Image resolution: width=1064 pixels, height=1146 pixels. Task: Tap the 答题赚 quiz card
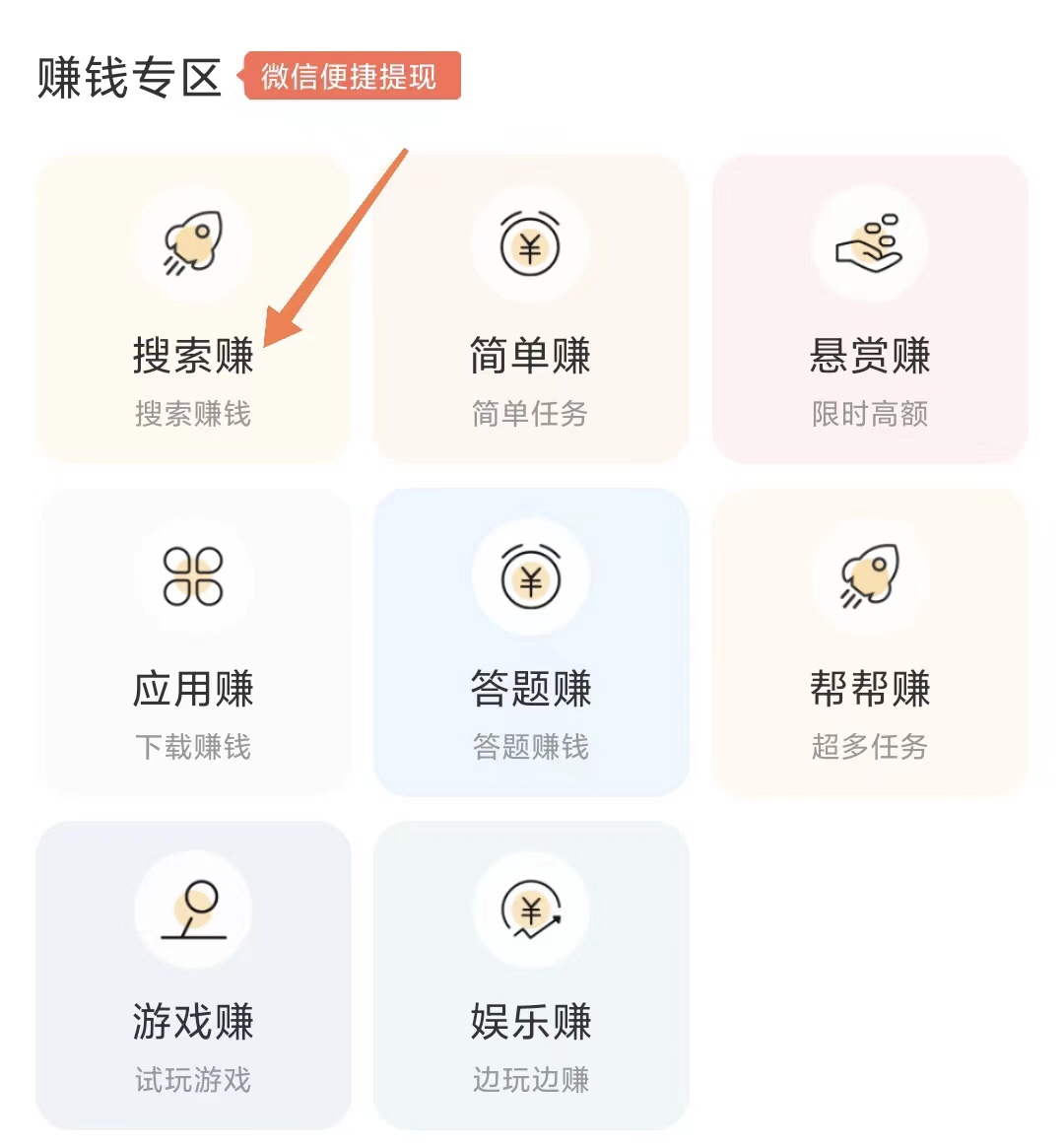coord(530,642)
